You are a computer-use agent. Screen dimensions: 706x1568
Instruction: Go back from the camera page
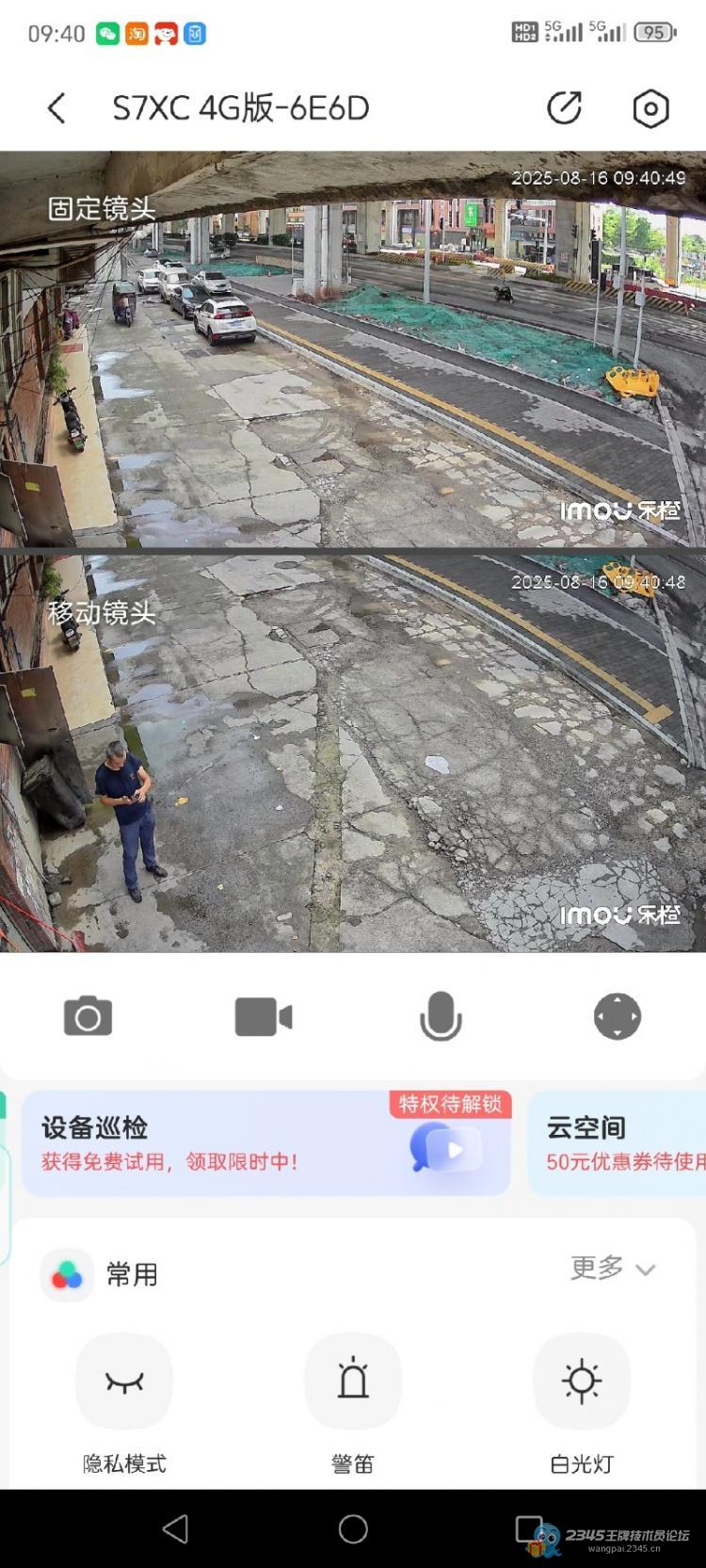tap(56, 108)
